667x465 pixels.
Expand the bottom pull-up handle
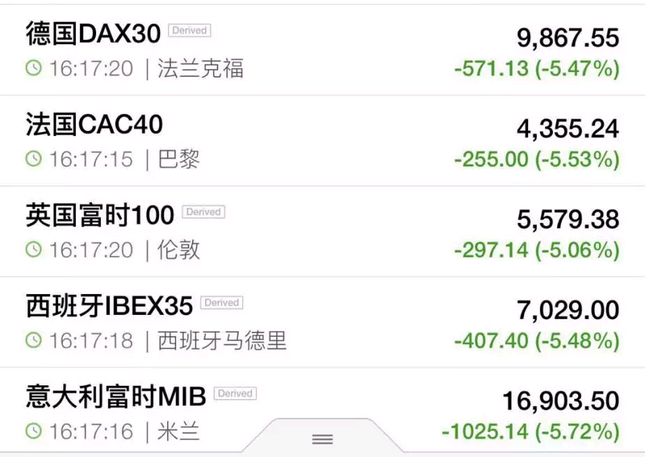[322, 439]
